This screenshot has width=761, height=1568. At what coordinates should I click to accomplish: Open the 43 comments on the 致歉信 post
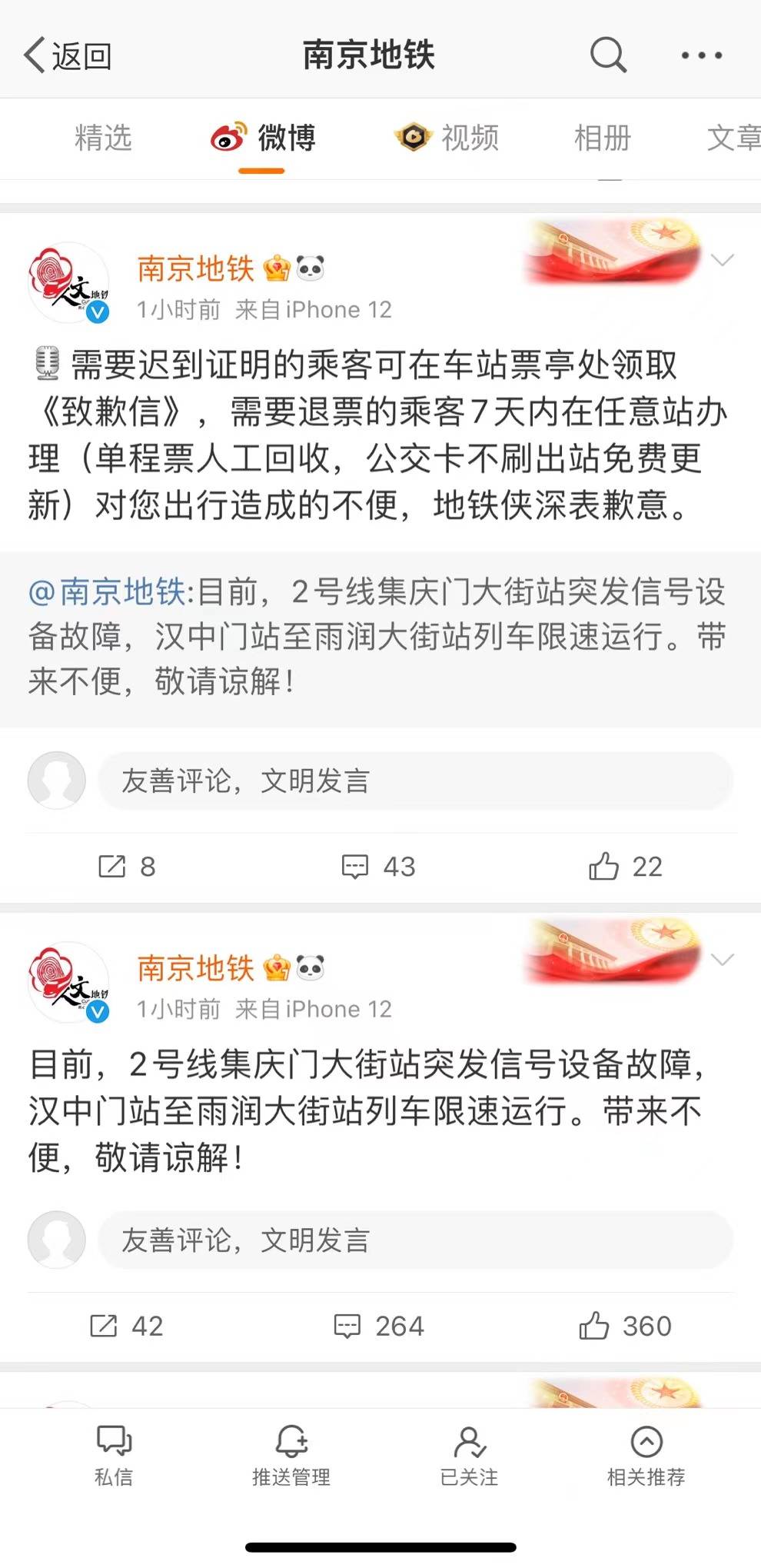coord(378,867)
